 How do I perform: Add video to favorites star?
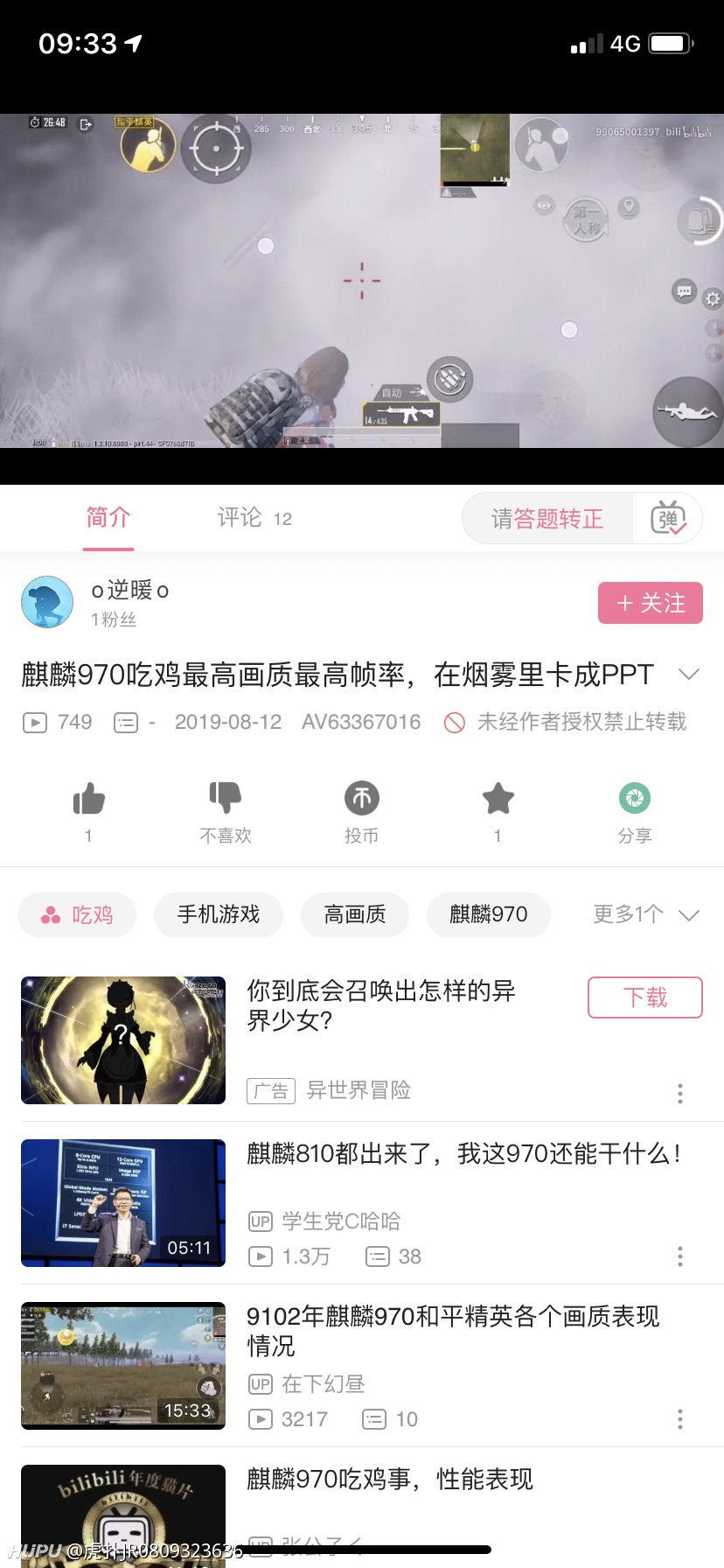click(x=498, y=798)
